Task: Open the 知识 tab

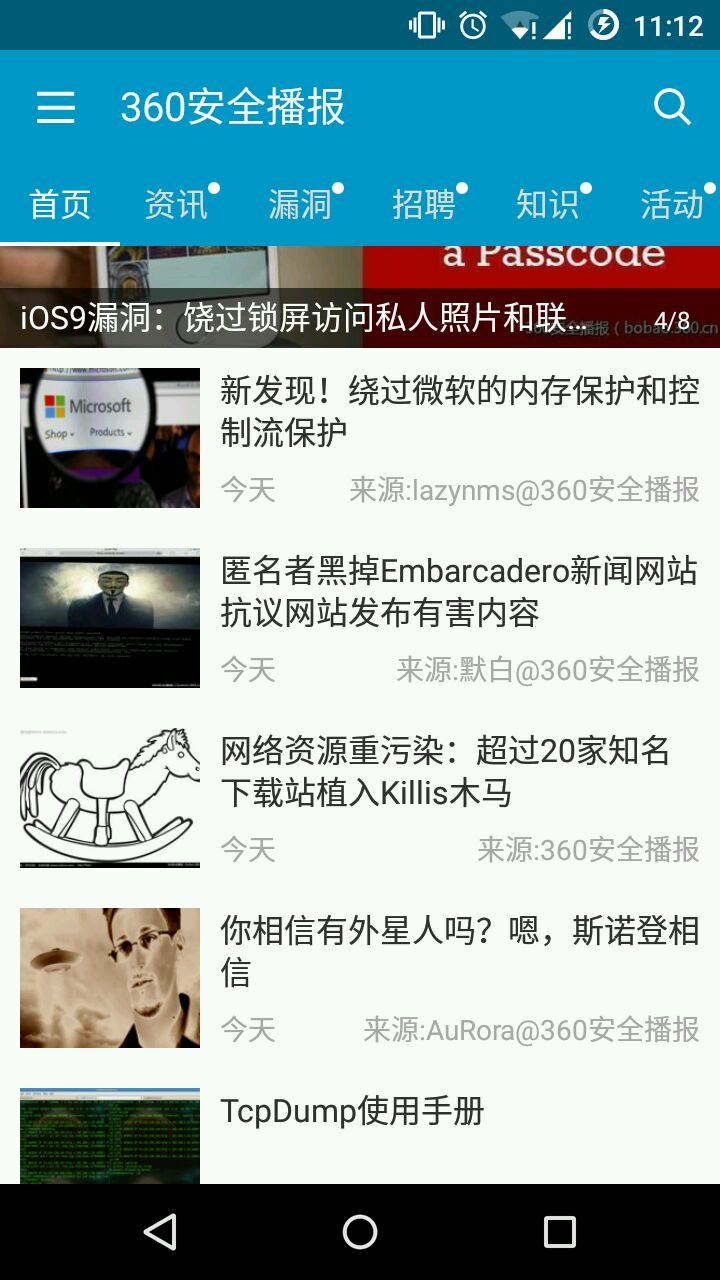Action: 548,204
